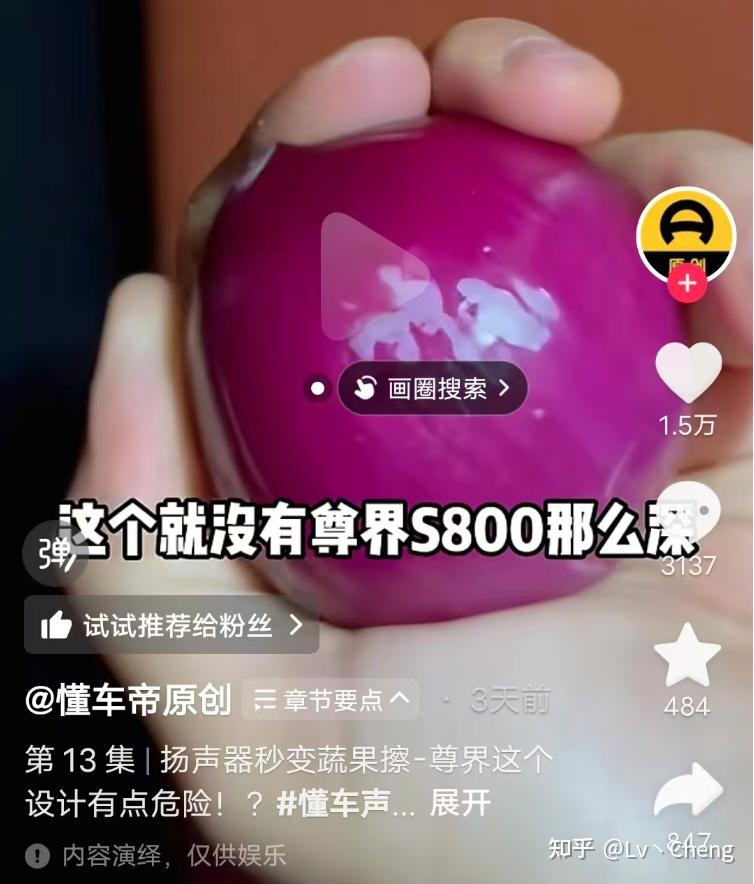Open the 画圈搜索 circle search

pyautogui.click(x=432, y=388)
